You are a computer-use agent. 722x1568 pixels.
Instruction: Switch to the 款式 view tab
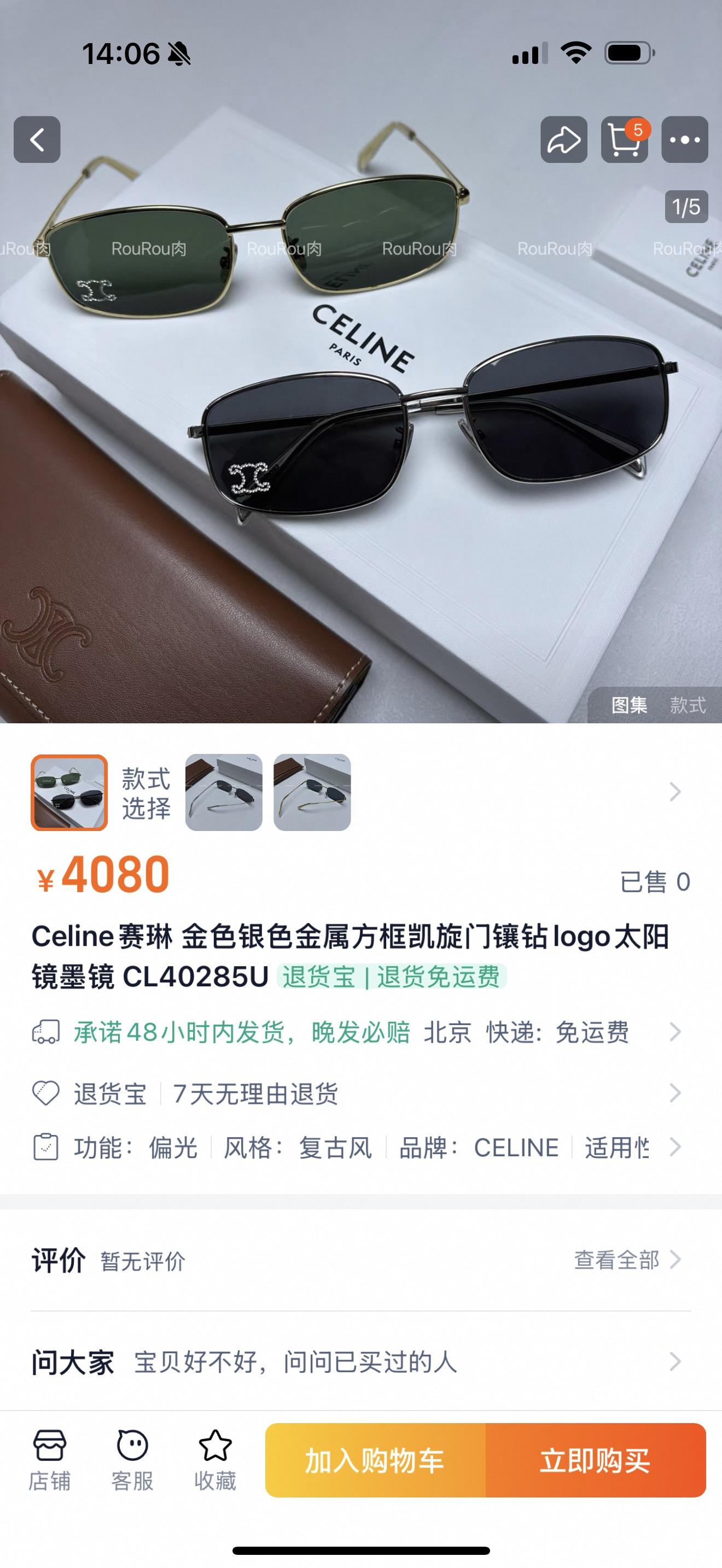pyautogui.click(x=688, y=705)
